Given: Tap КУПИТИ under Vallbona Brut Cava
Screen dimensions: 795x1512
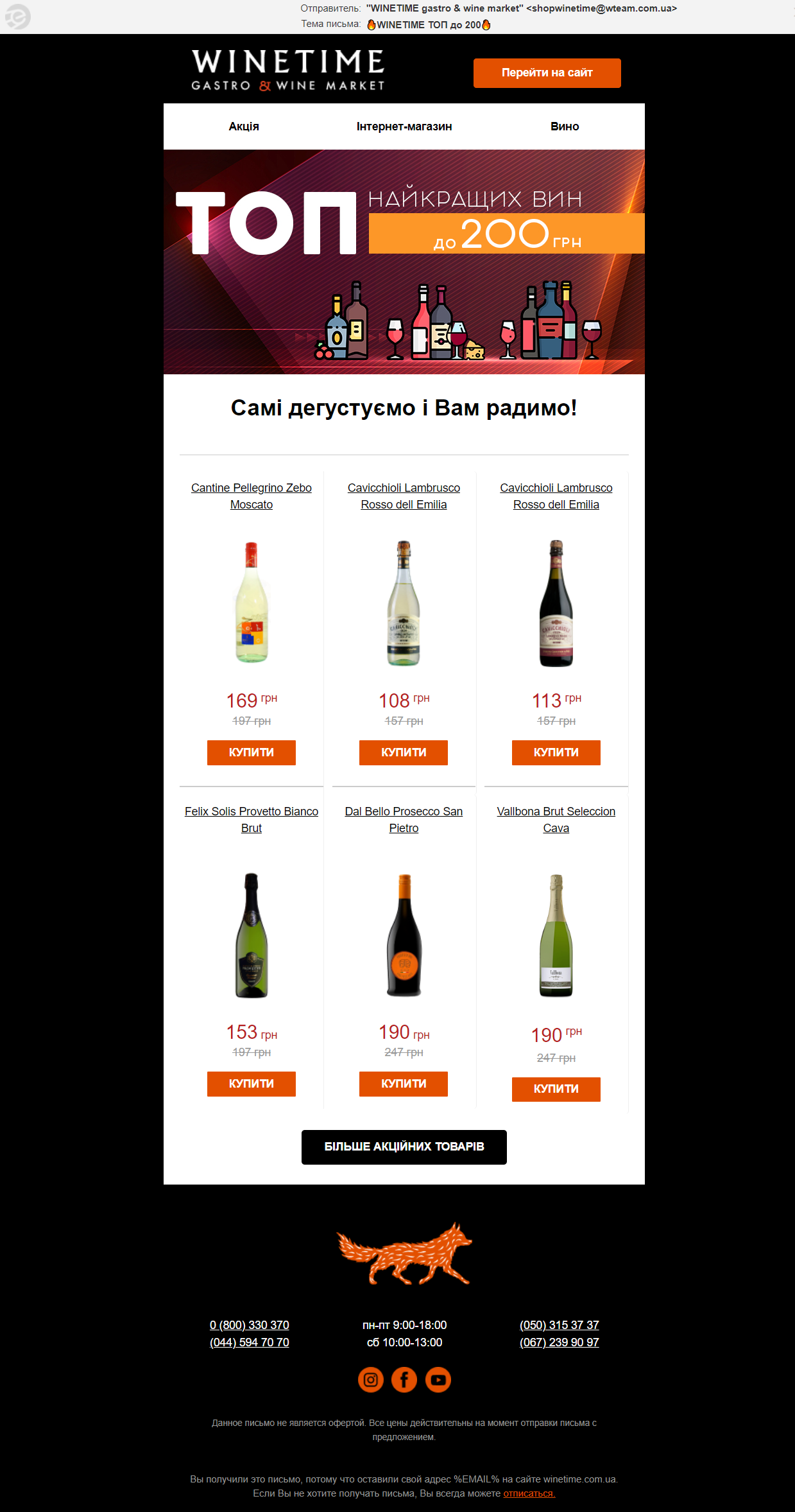Looking at the screenshot, I should pyautogui.click(x=556, y=1089).
